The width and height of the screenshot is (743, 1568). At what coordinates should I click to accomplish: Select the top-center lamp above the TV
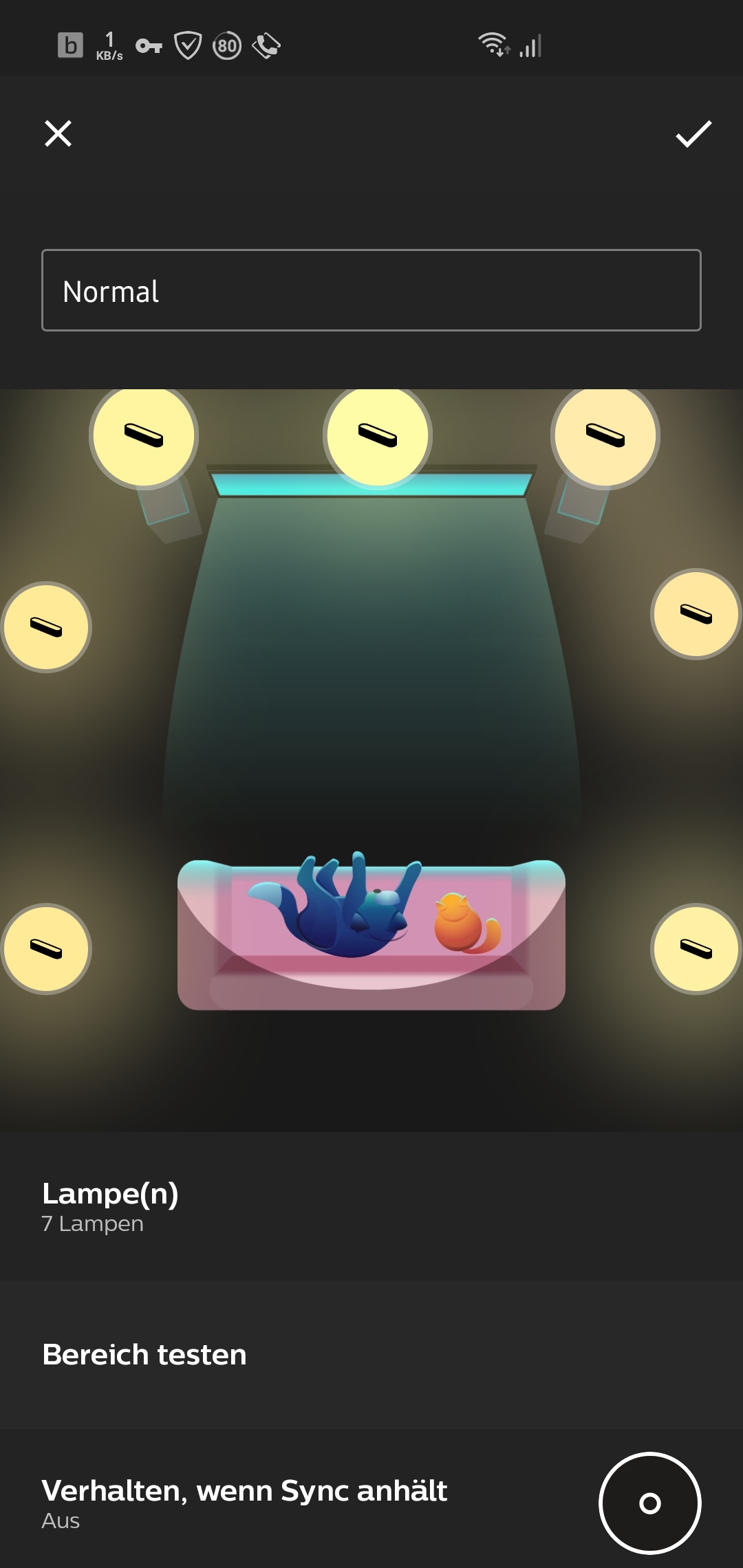pos(378,436)
